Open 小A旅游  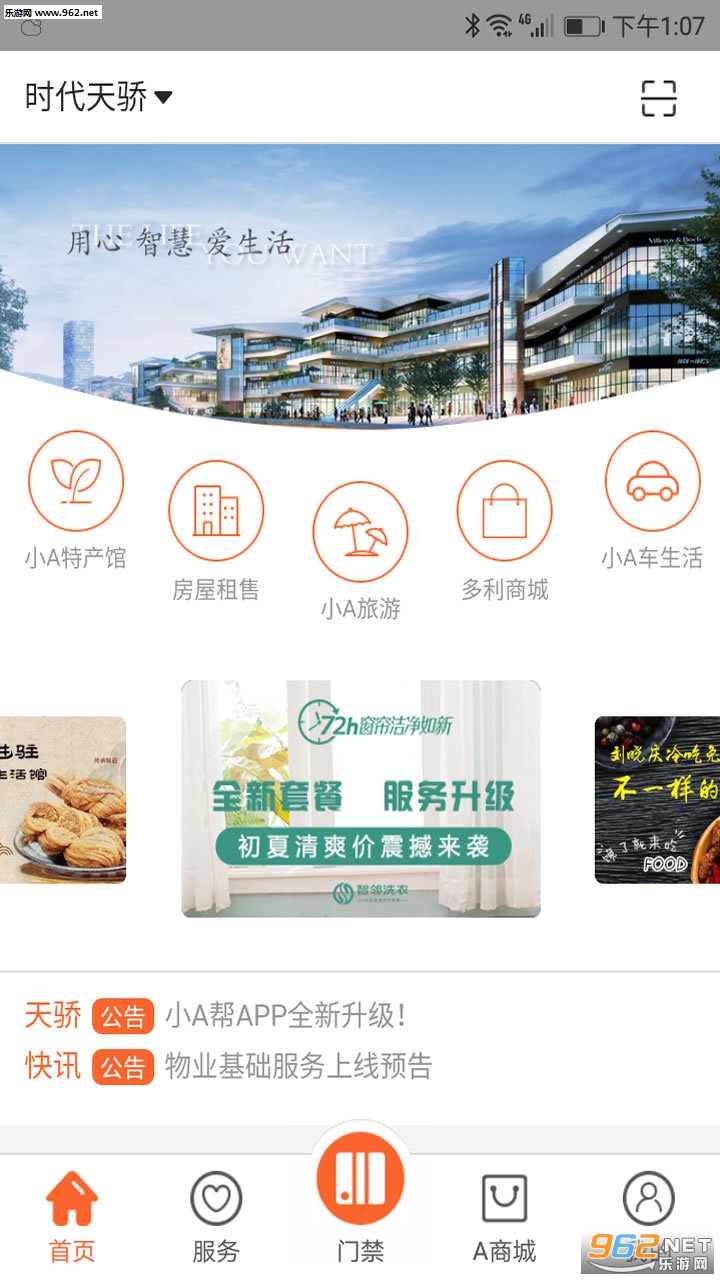tap(360, 532)
